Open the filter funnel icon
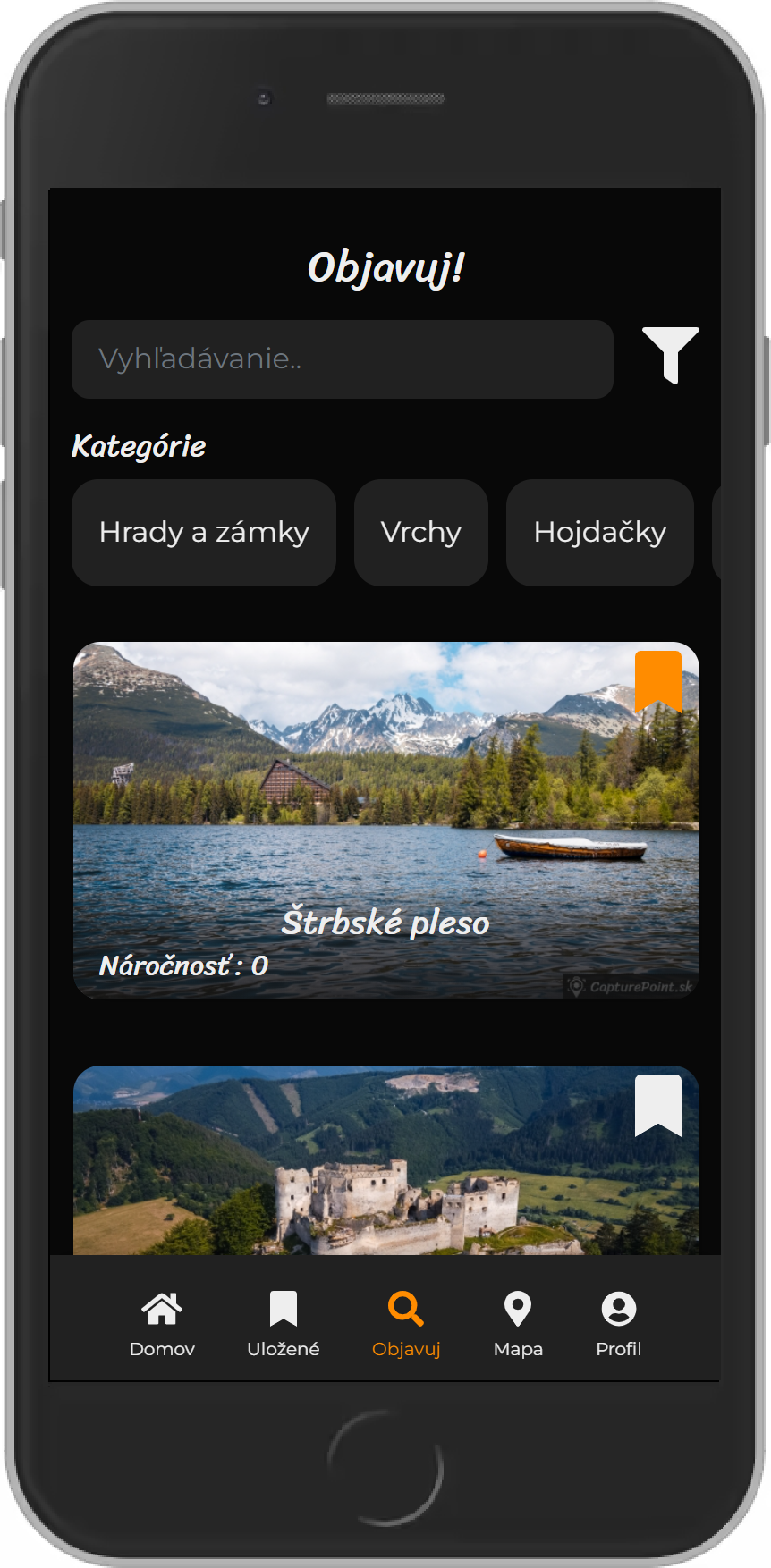This screenshot has height=1568, width=771. tap(670, 355)
